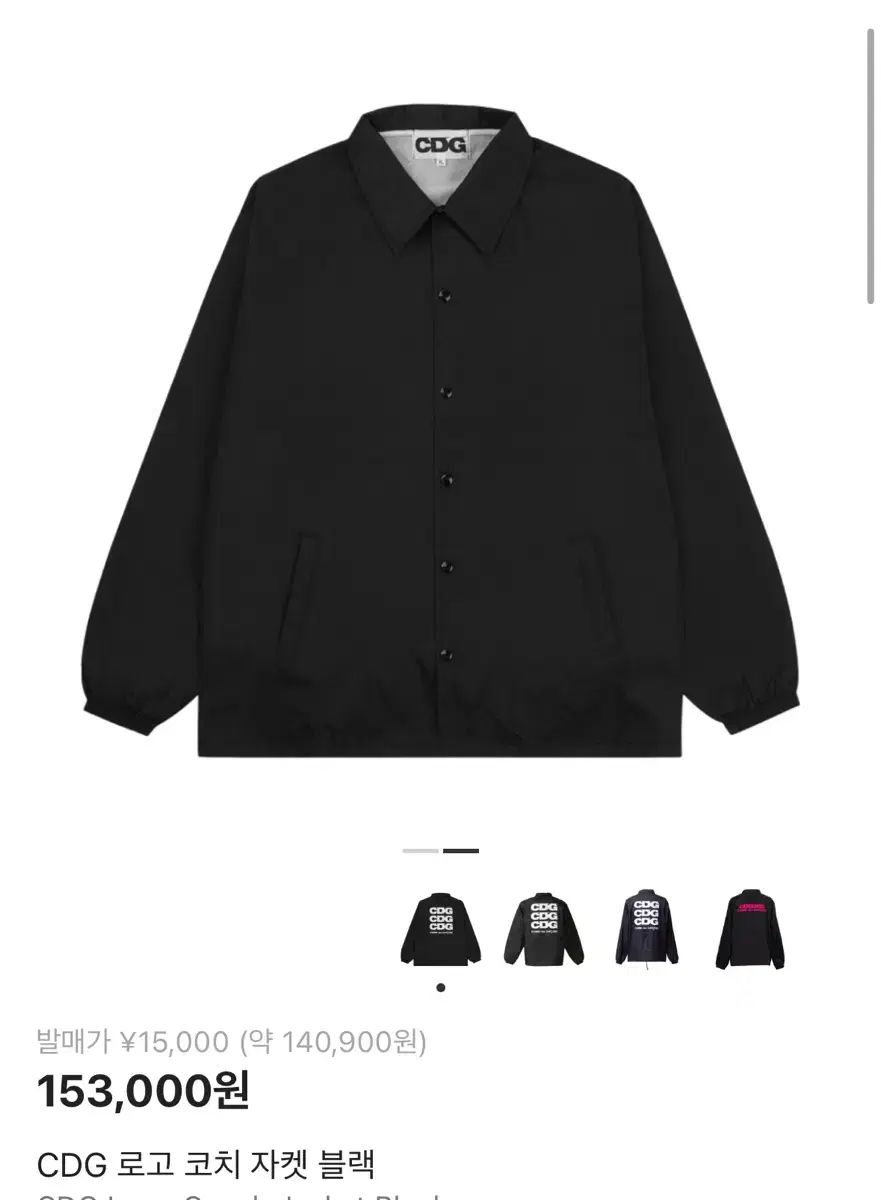Screen dimensions: 881x1200
Task: Select the first black CDG jacket variant thumbnail
Action: click(441, 930)
